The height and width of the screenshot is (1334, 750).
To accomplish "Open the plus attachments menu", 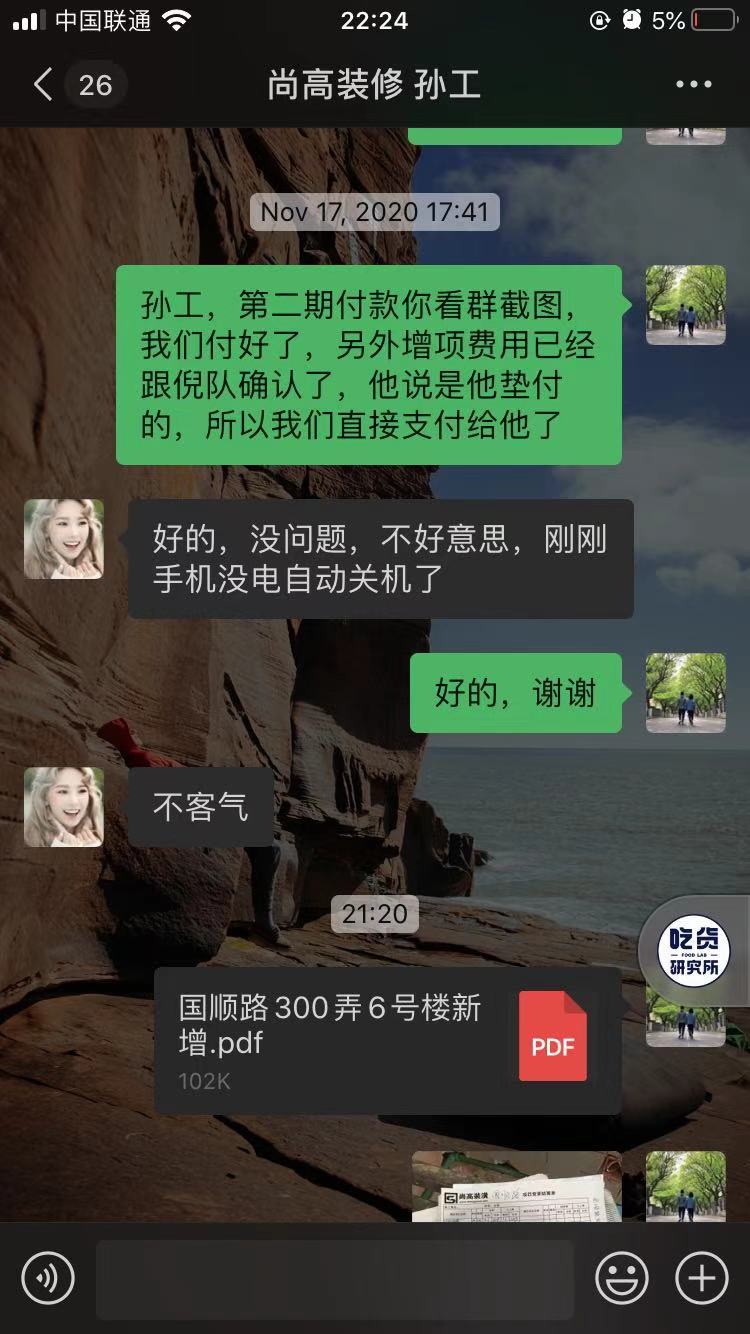I will point(701,1278).
